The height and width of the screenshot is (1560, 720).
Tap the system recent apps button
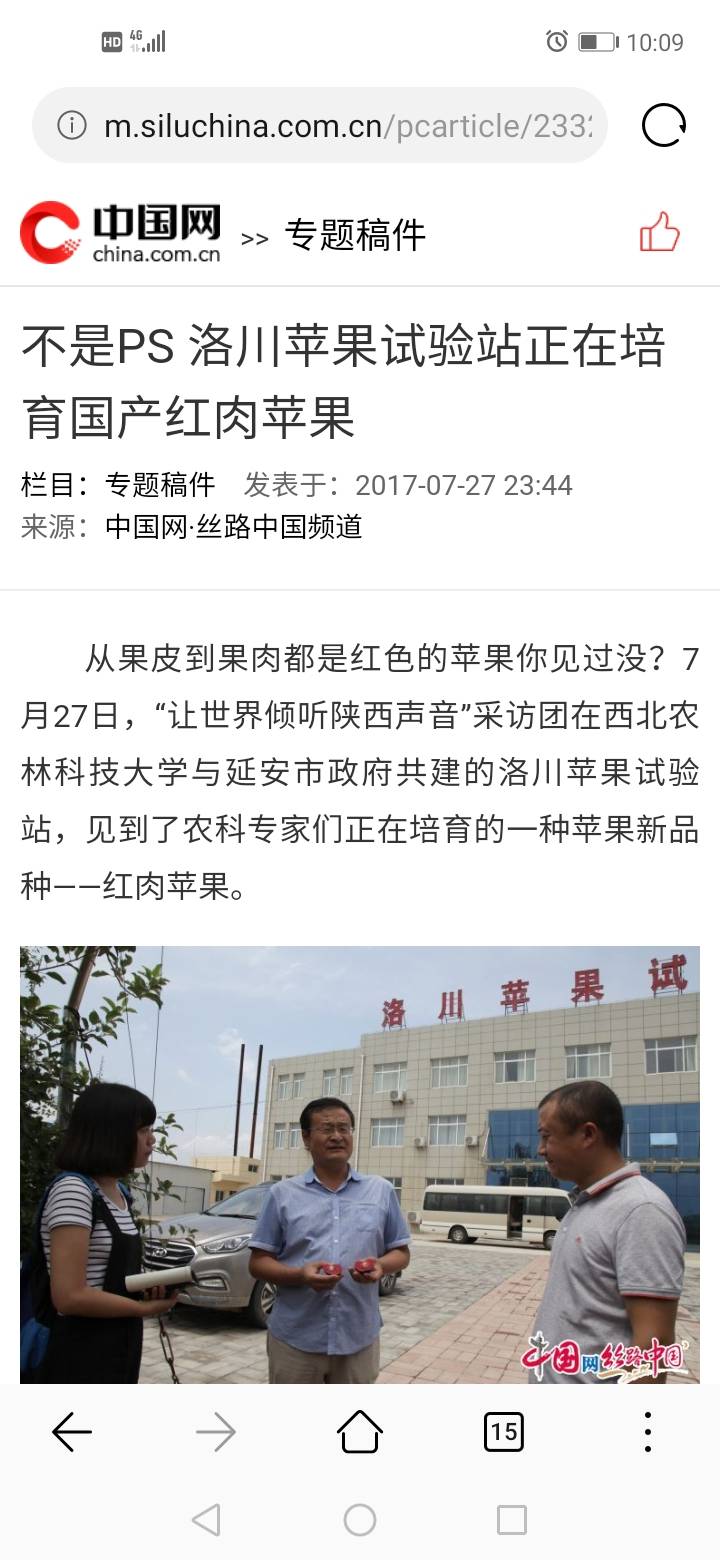(x=512, y=1521)
